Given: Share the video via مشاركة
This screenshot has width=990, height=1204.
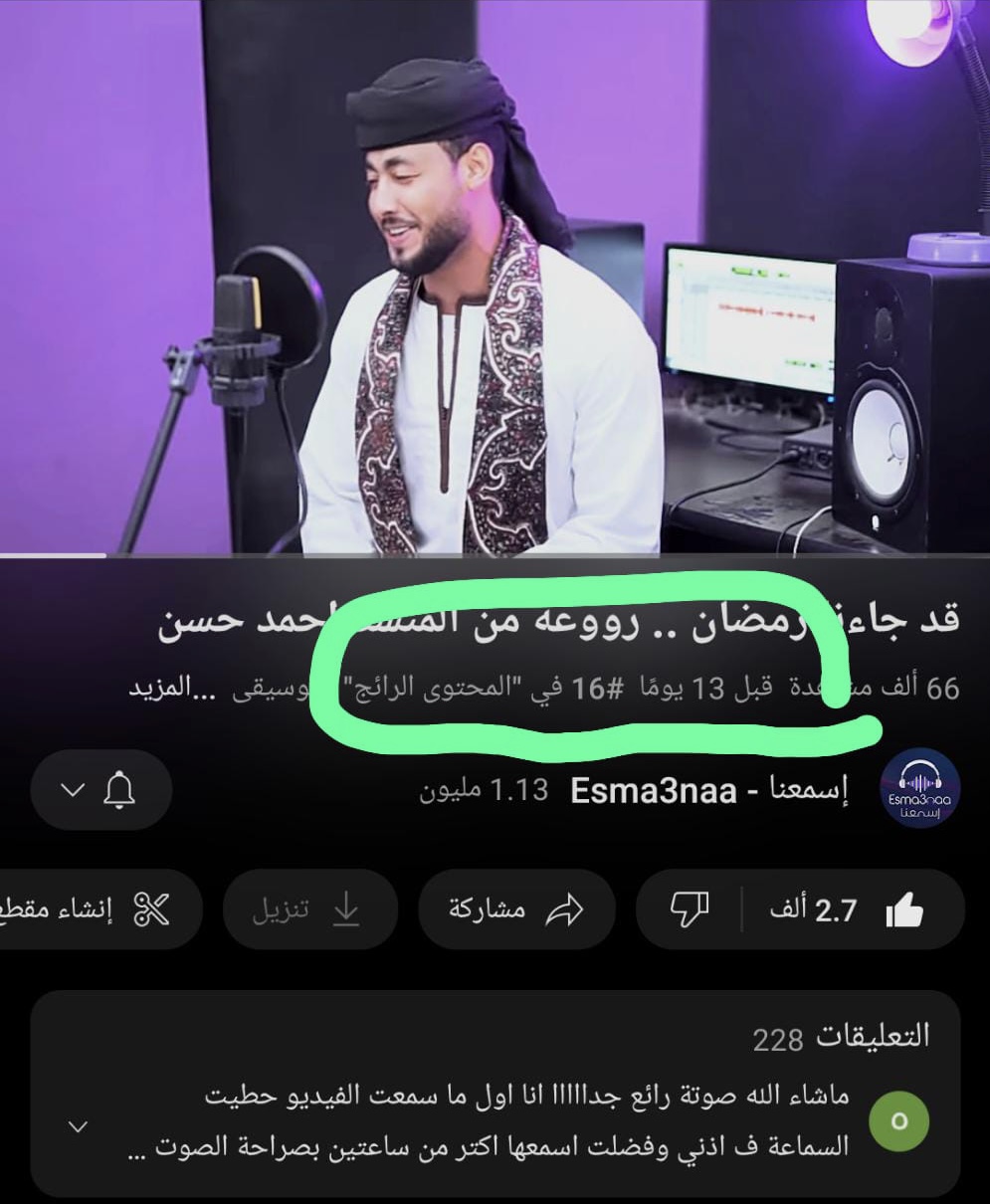Looking at the screenshot, I should pyautogui.click(x=515, y=909).
